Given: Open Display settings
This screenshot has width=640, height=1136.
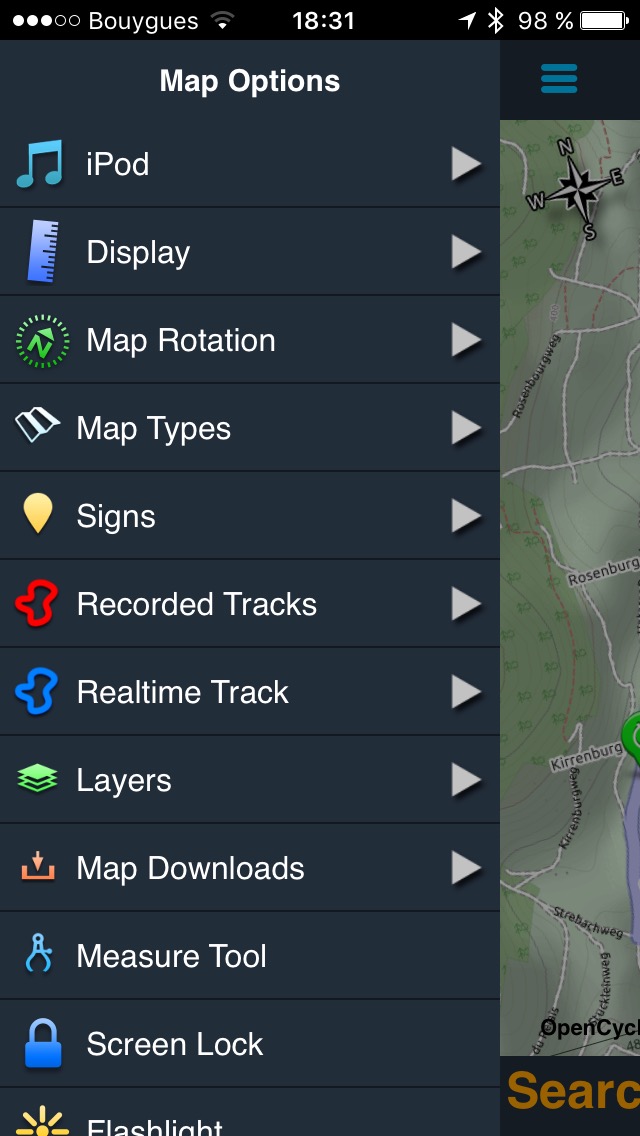Looking at the screenshot, I should (x=249, y=252).
